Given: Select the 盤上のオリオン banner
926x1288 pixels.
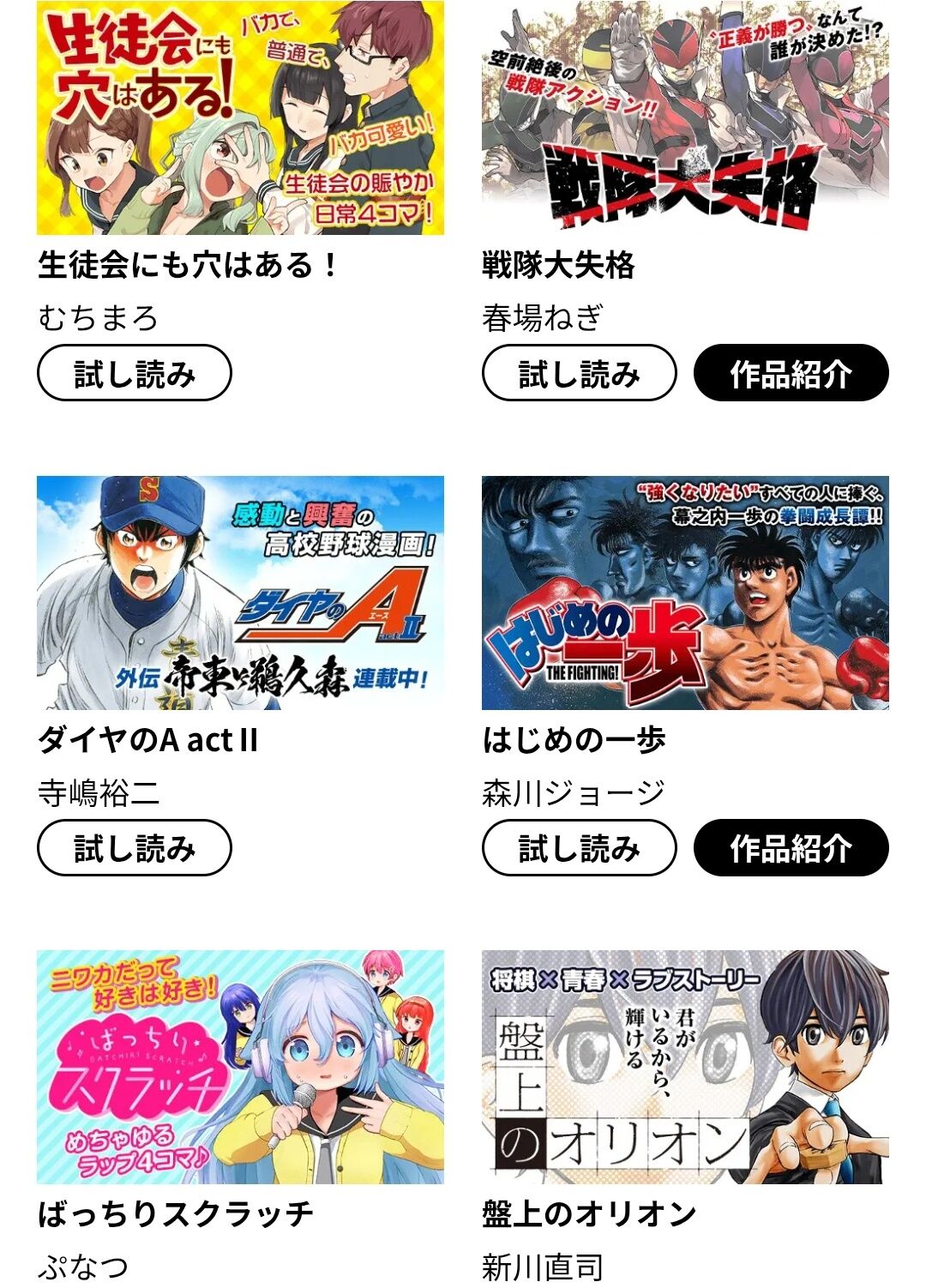Looking at the screenshot, I should (685, 1067).
